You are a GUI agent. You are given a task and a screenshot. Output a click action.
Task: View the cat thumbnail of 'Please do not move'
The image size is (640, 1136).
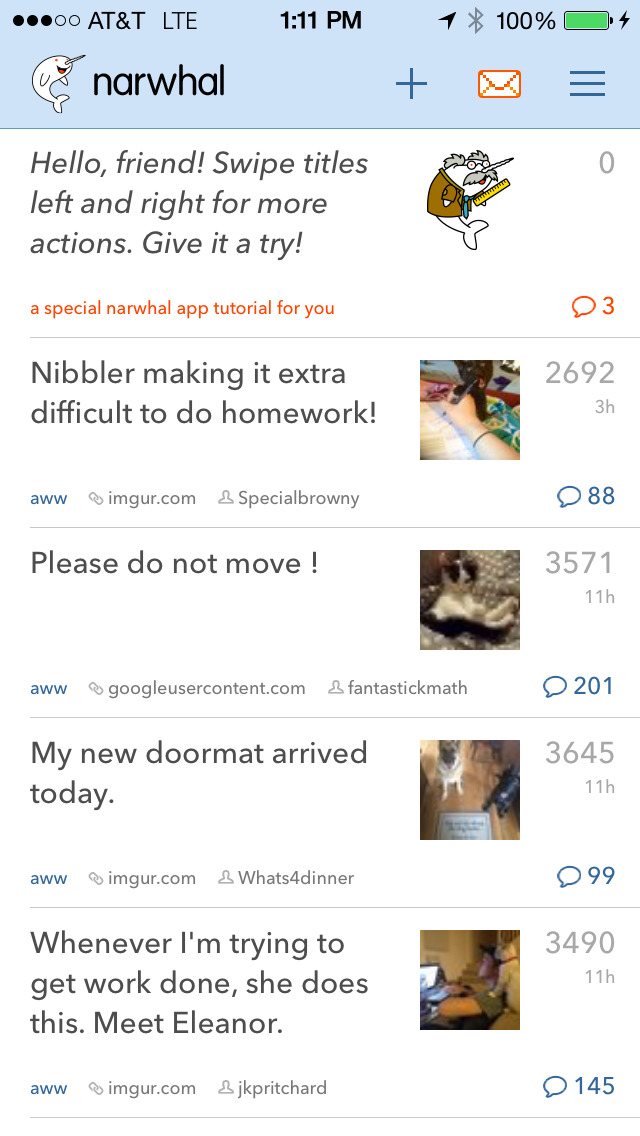point(470,600)
